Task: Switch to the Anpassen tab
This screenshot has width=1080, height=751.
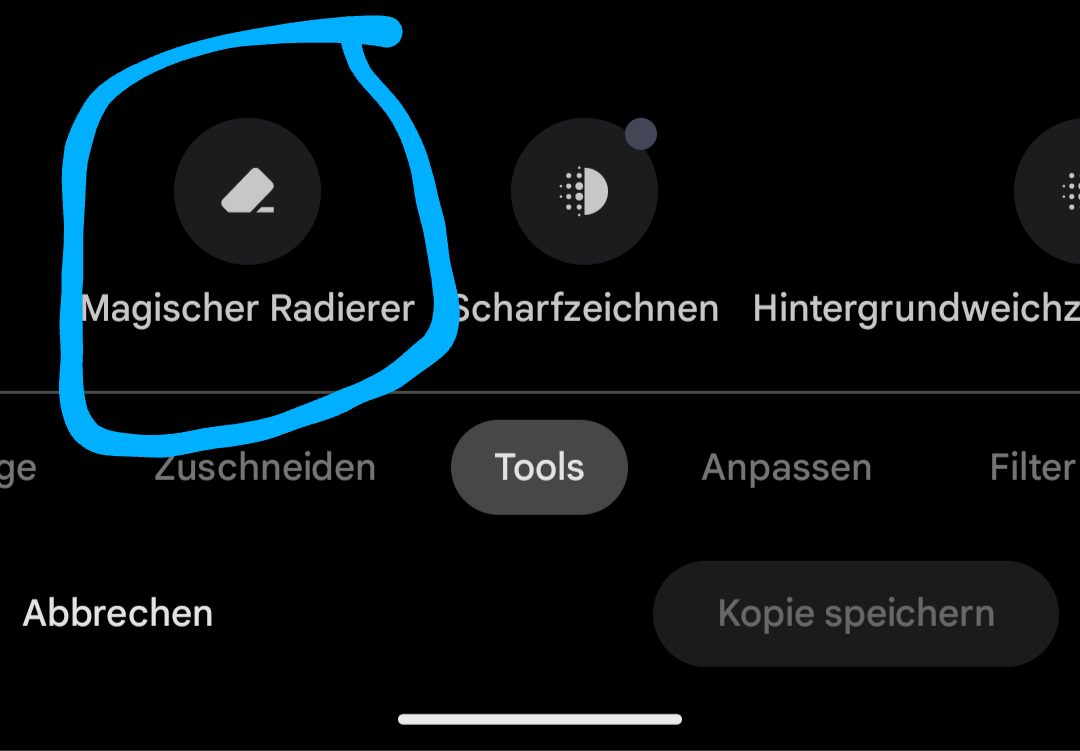Action: click(786, 467)
